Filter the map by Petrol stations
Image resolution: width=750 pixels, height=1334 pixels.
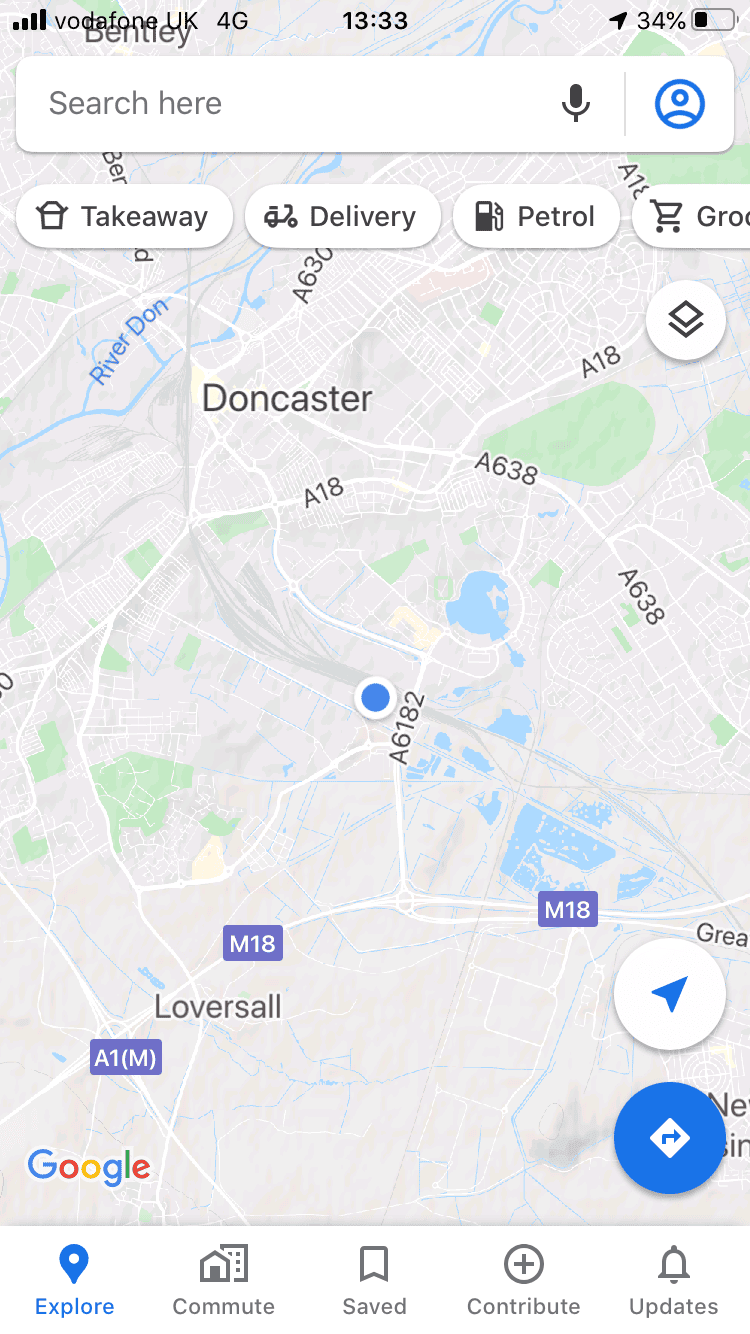click(x=536, y=216)
